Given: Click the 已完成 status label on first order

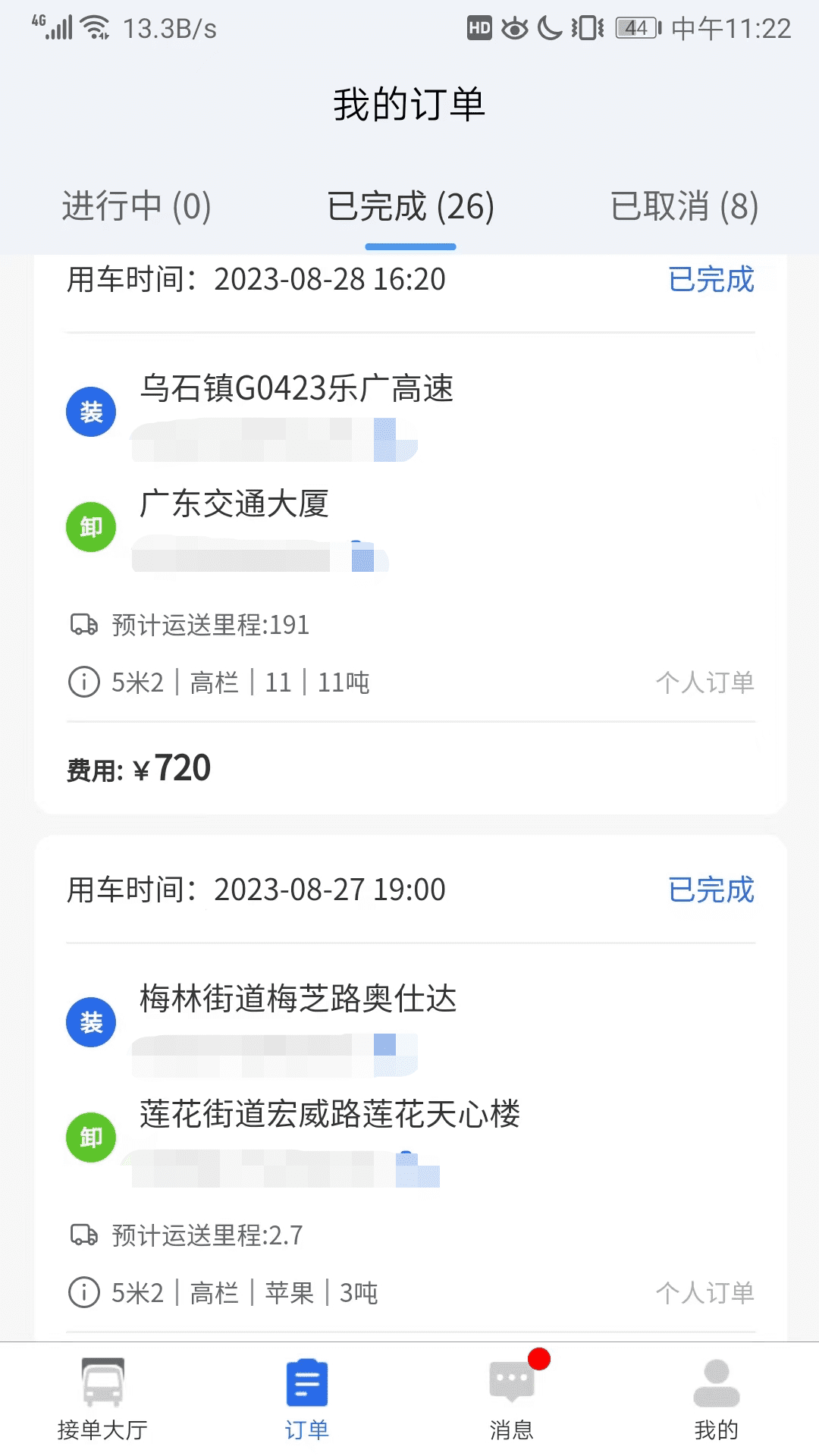Looking at the screenshot, I should click(711, 280).
